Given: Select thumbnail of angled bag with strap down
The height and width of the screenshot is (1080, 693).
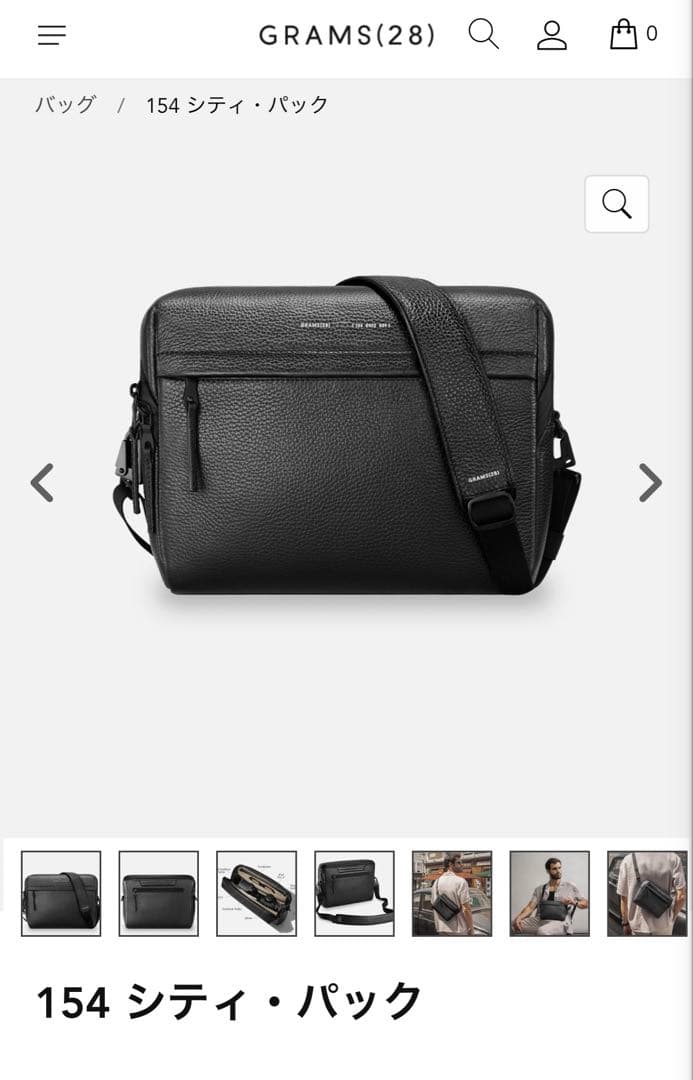Looking at the screenshot, I should [354, 893].
